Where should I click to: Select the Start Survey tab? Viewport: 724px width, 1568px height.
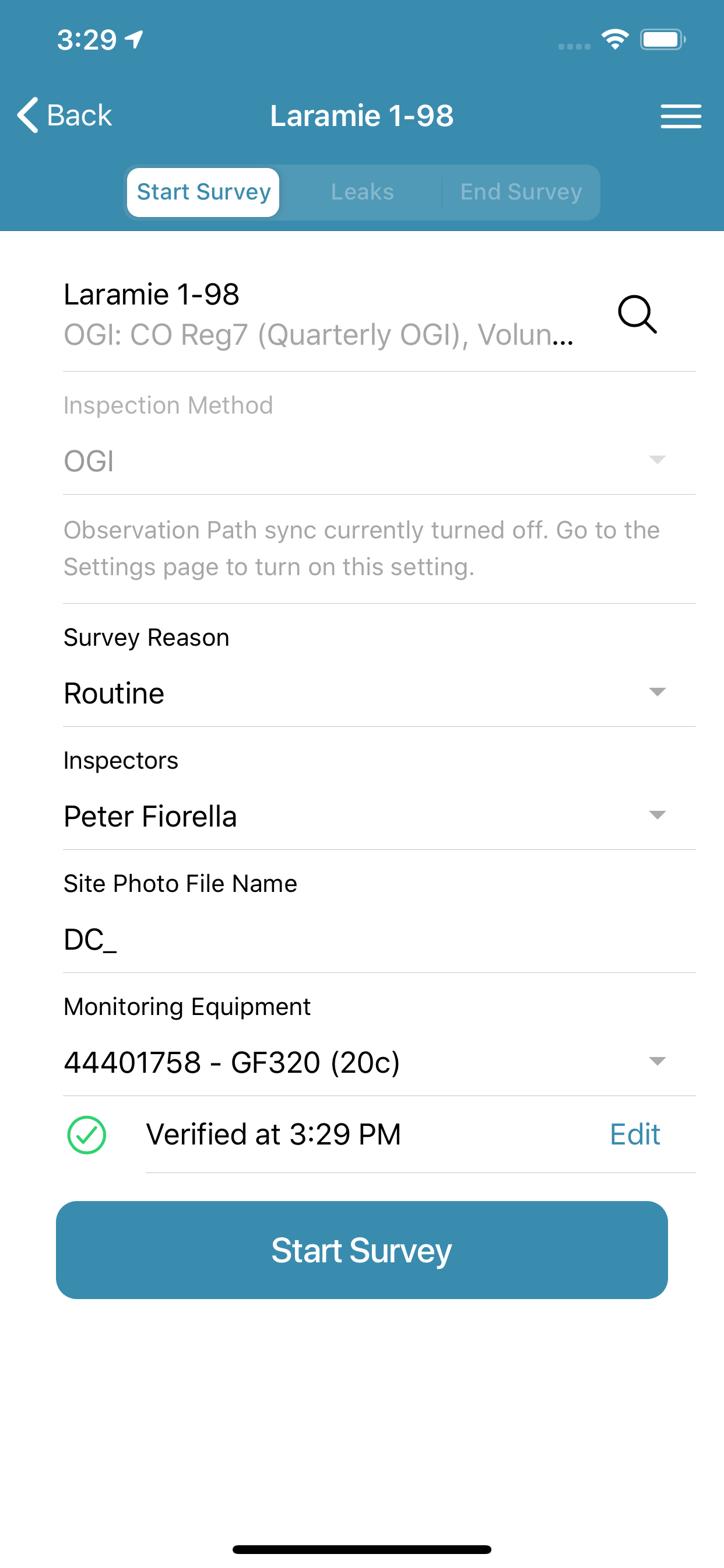point(203,192)
